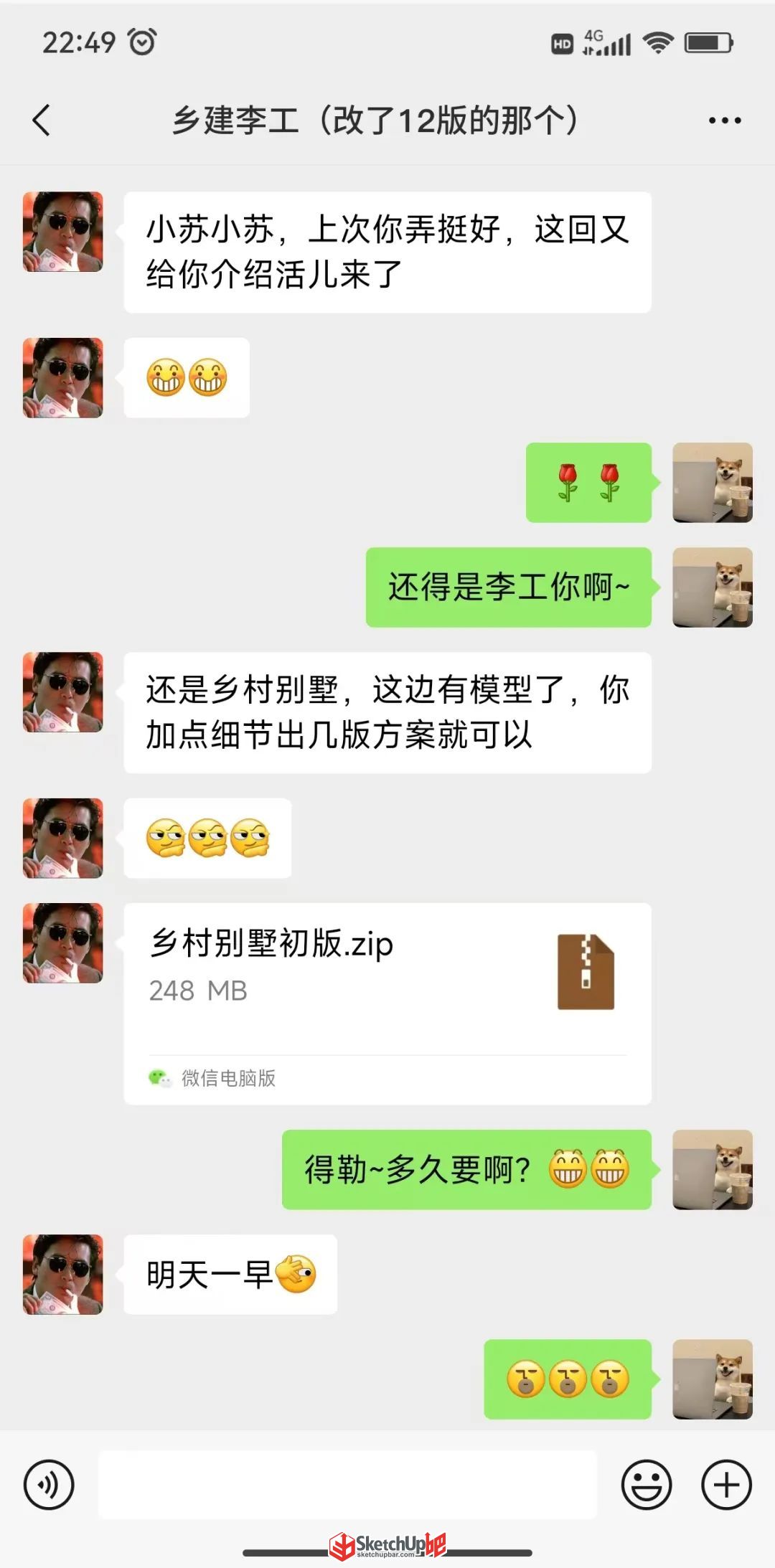This screenshot has height=1568, width=775.
Task: Open the emoji sticker panel
Action: [647, 1484]
